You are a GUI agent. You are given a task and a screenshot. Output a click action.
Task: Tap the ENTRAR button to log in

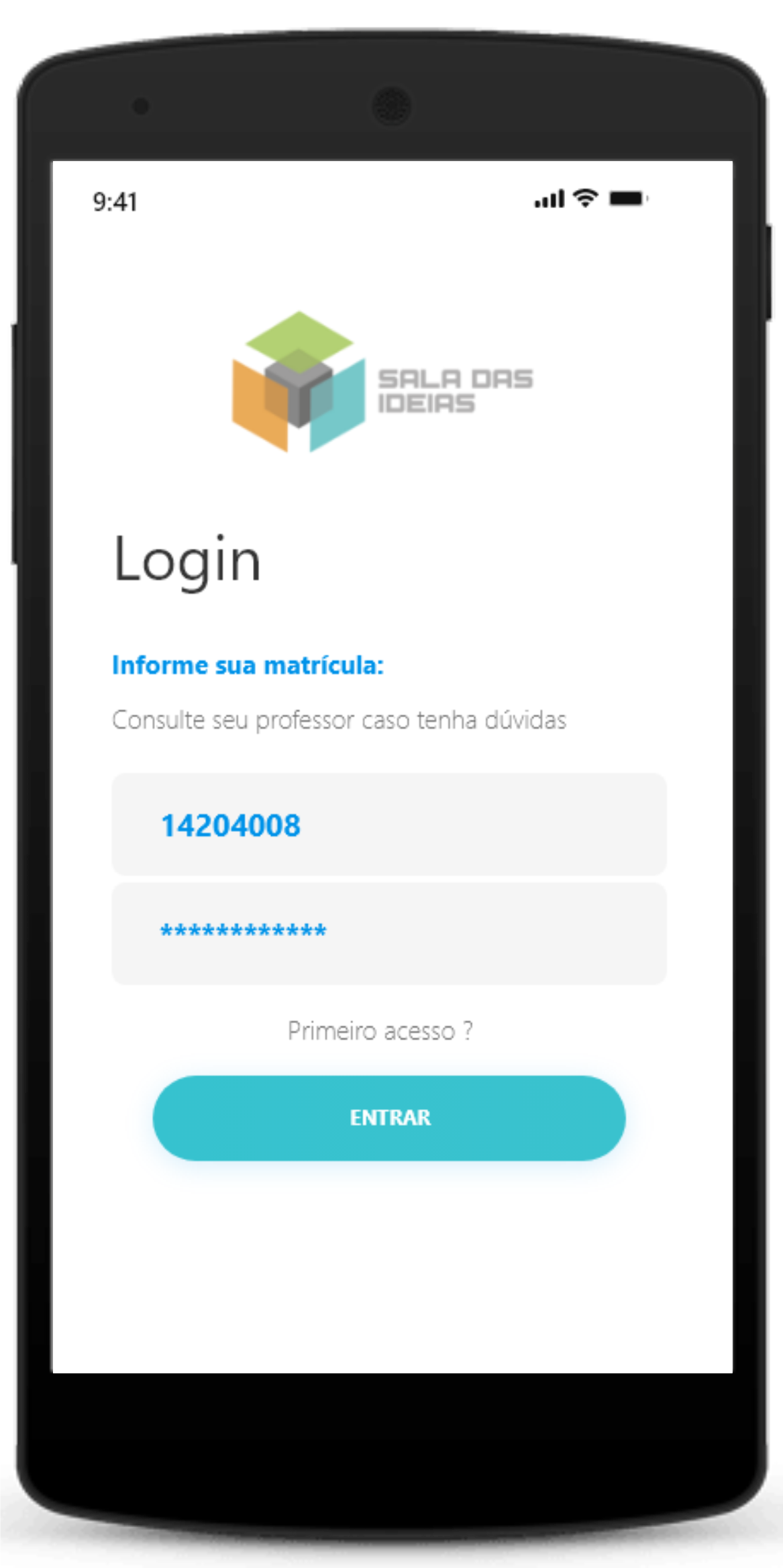pyautogui.click(x=389, y=1118)
